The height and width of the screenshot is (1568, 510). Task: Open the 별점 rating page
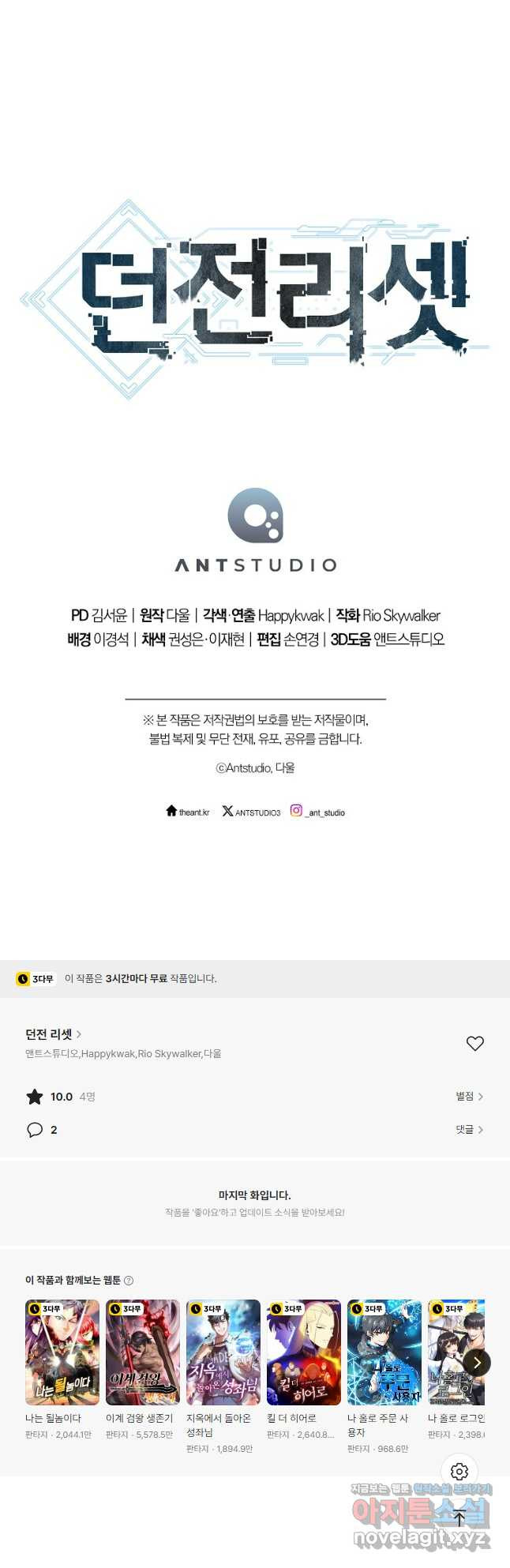469,1096
